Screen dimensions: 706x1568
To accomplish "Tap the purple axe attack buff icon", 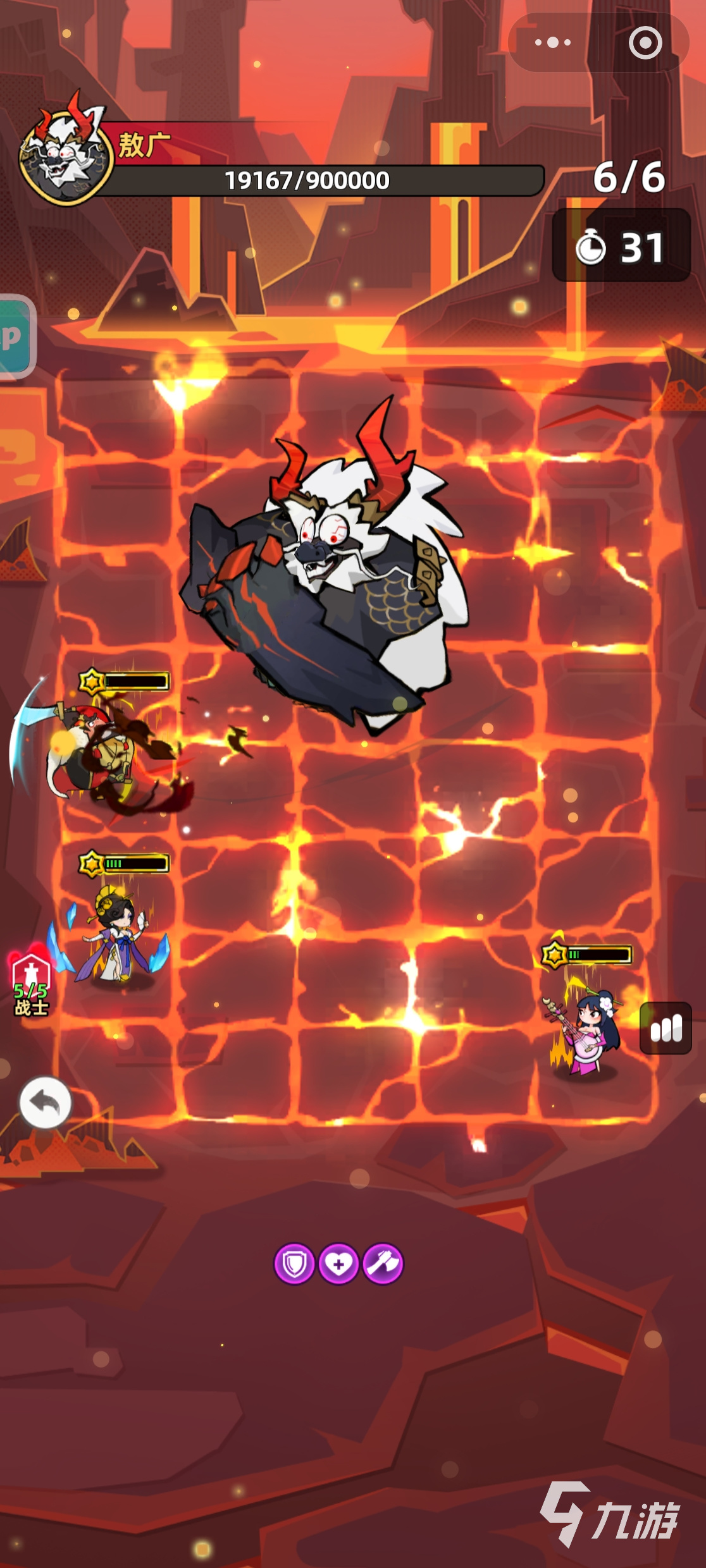I will point(383,1264).
